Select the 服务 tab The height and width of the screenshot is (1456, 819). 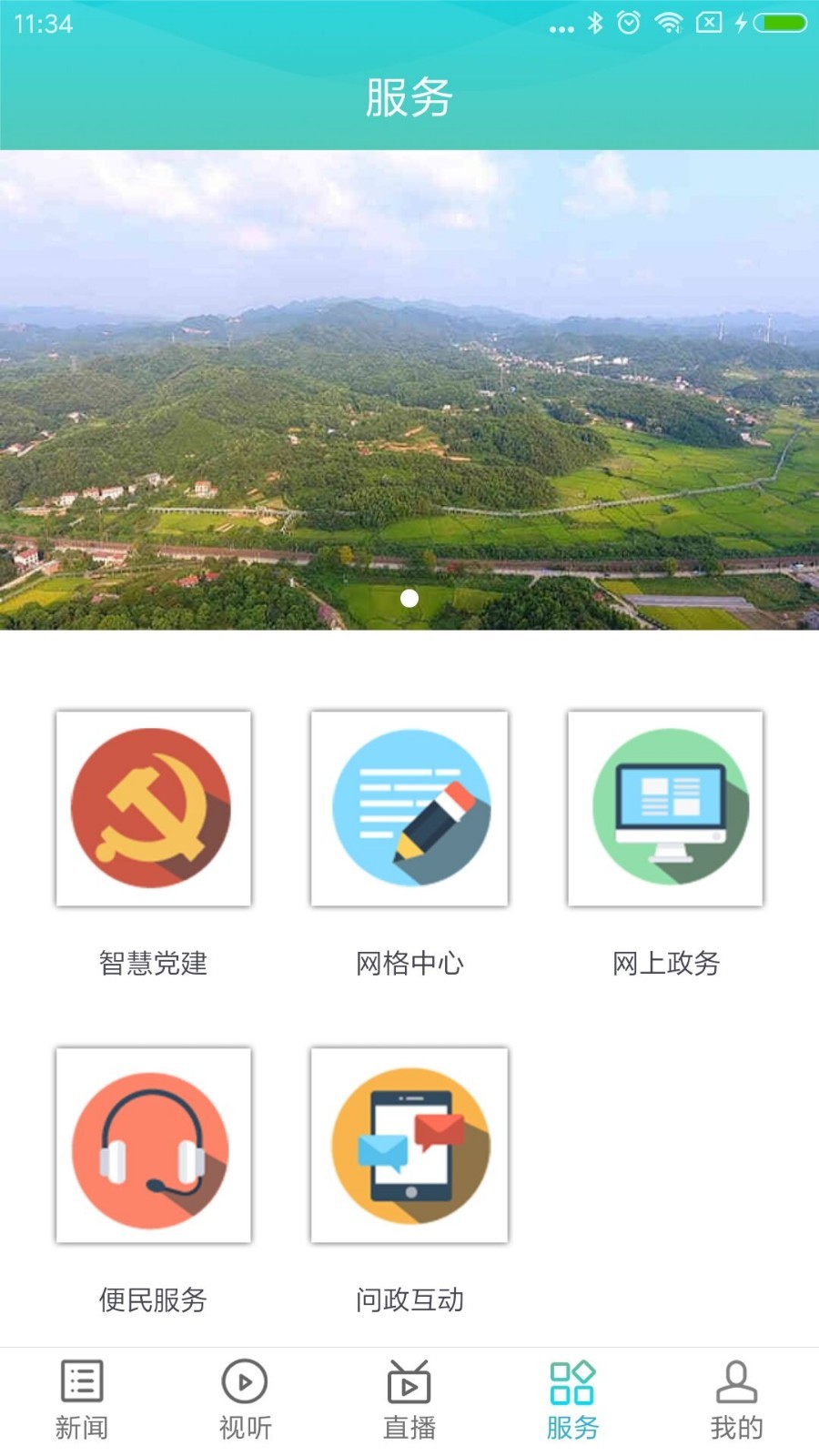click(573, 1400)
